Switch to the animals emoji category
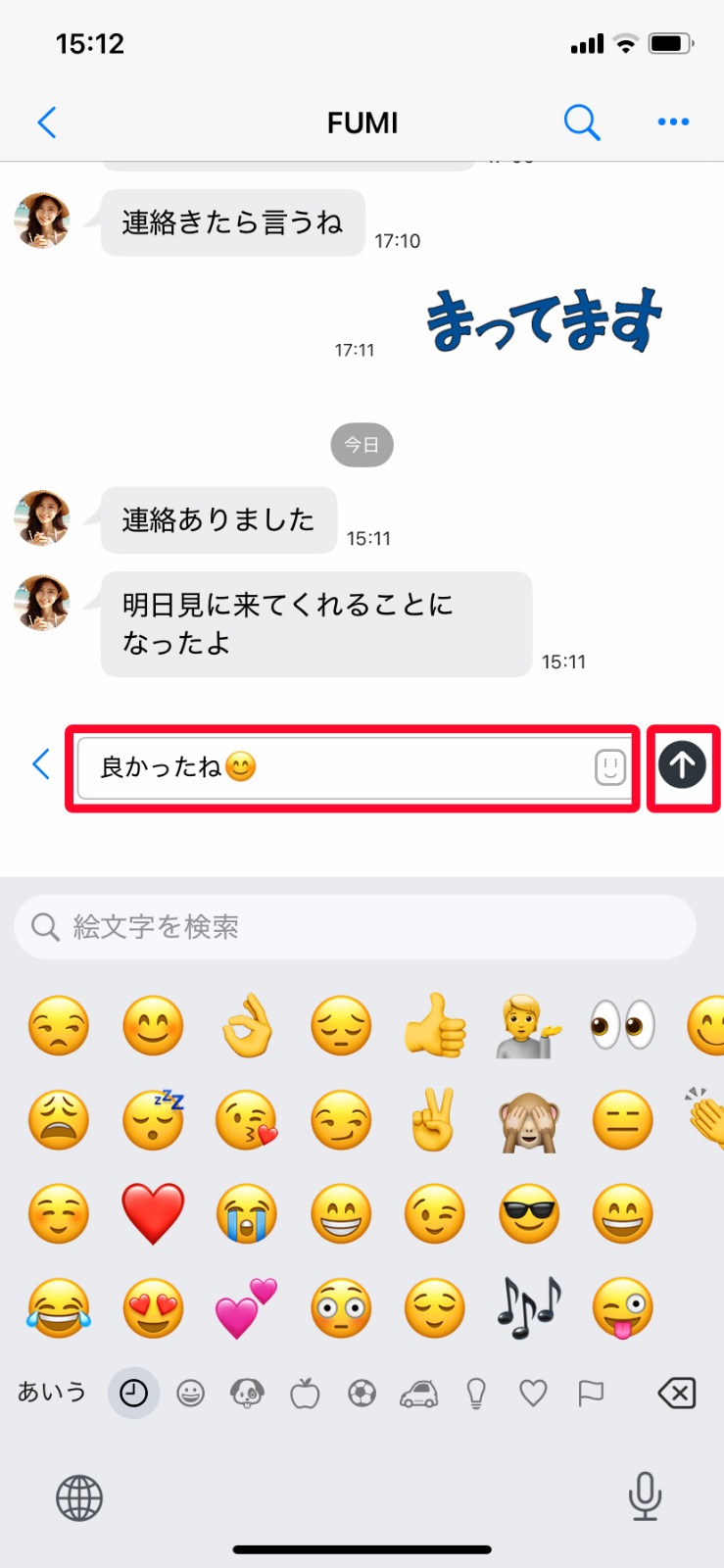724x1568 pixels. 247,1393
